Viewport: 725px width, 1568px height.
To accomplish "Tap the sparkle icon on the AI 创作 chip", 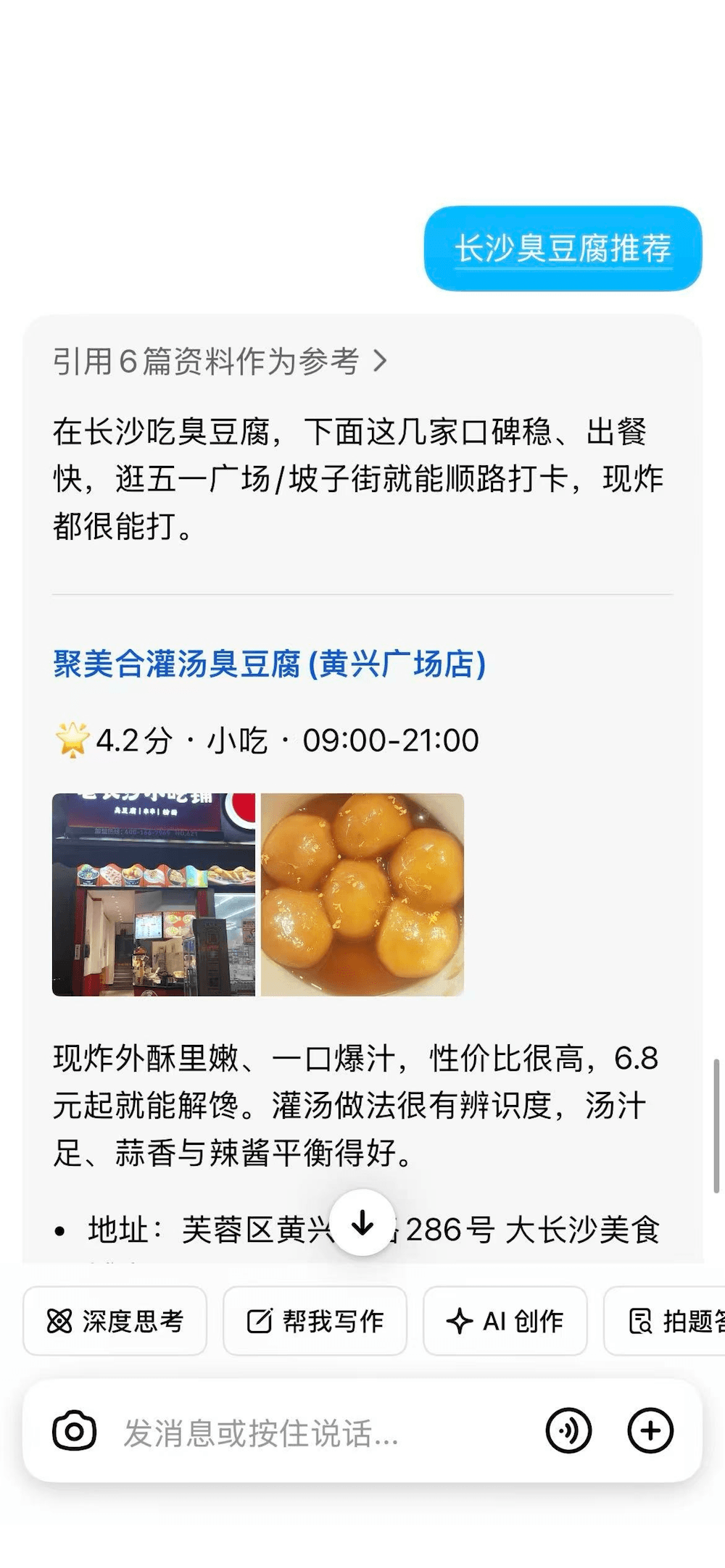I will tap(460, 1320).
